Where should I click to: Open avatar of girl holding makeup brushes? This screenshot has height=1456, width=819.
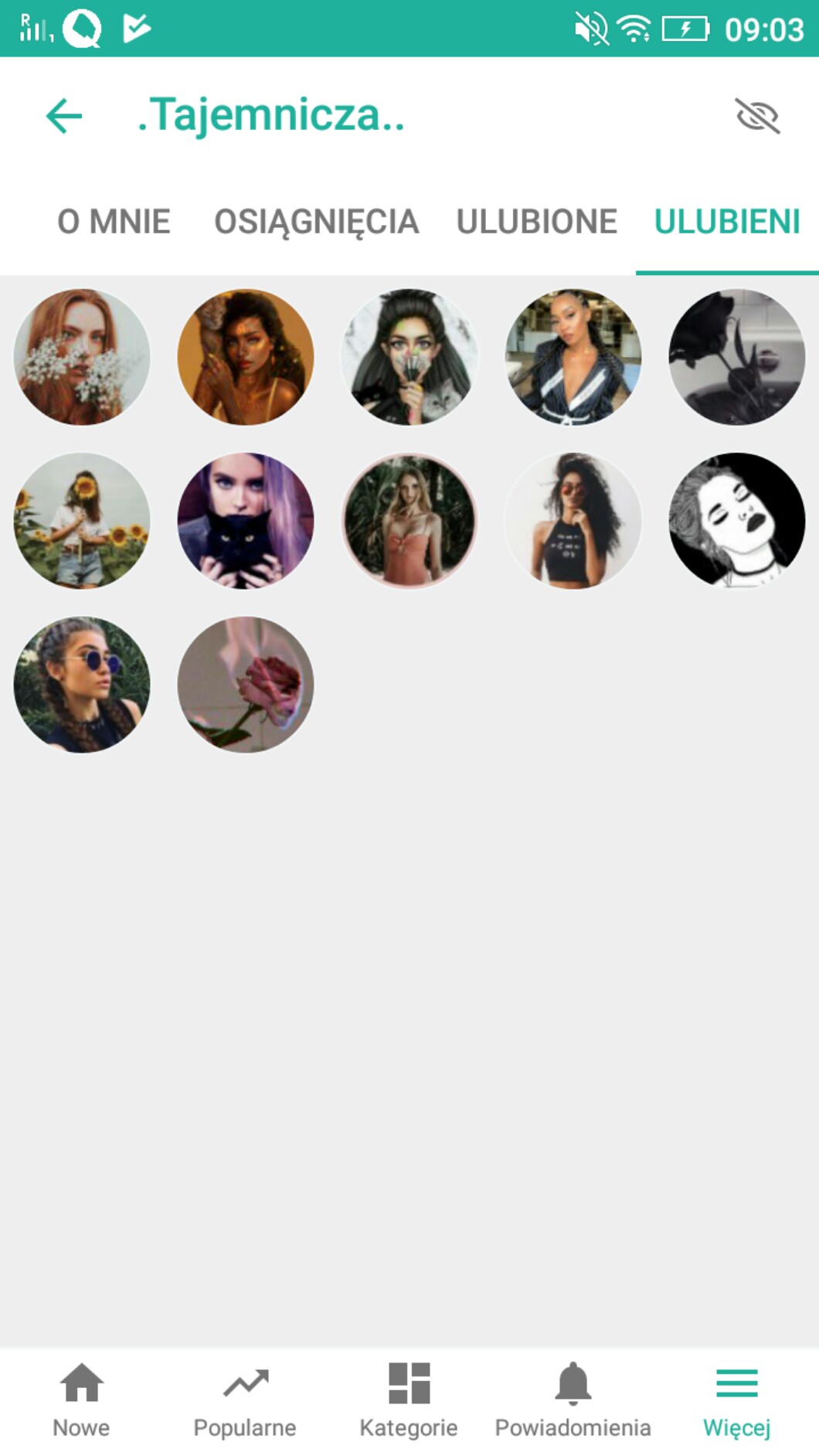click(x=409, y=357)
